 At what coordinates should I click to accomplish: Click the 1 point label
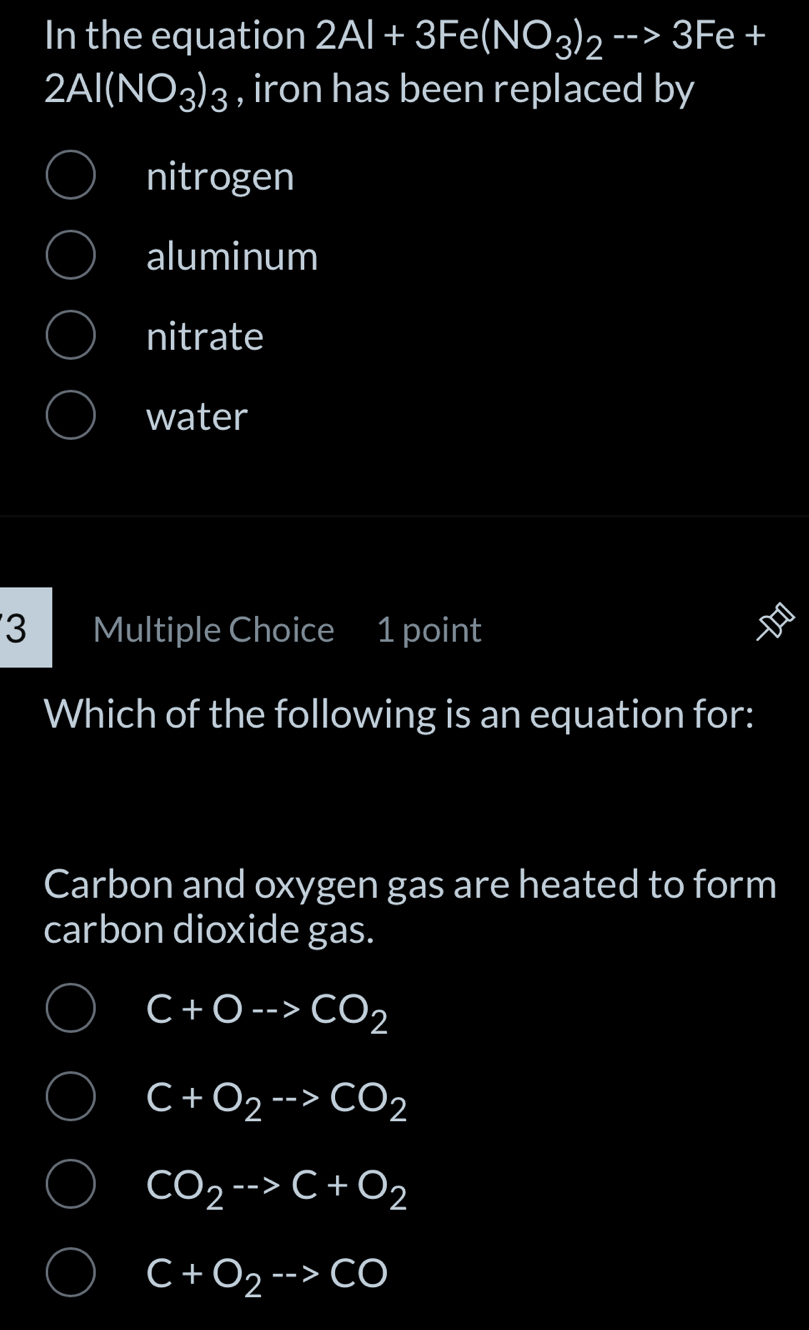[x=428, y=629]
